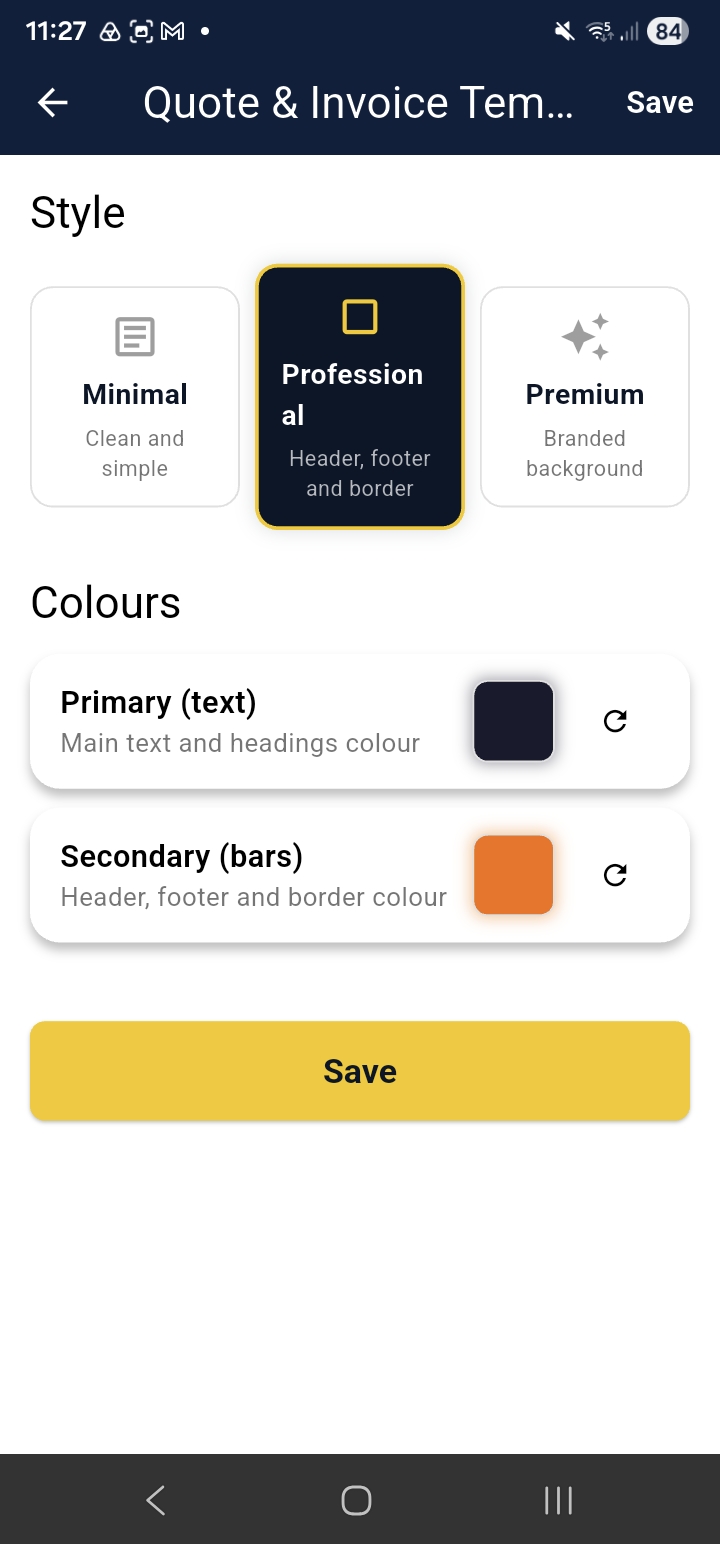Tap the yellow Save button
The height and width of the screenshot is (1544, 720).
(x=360, y=1071)
